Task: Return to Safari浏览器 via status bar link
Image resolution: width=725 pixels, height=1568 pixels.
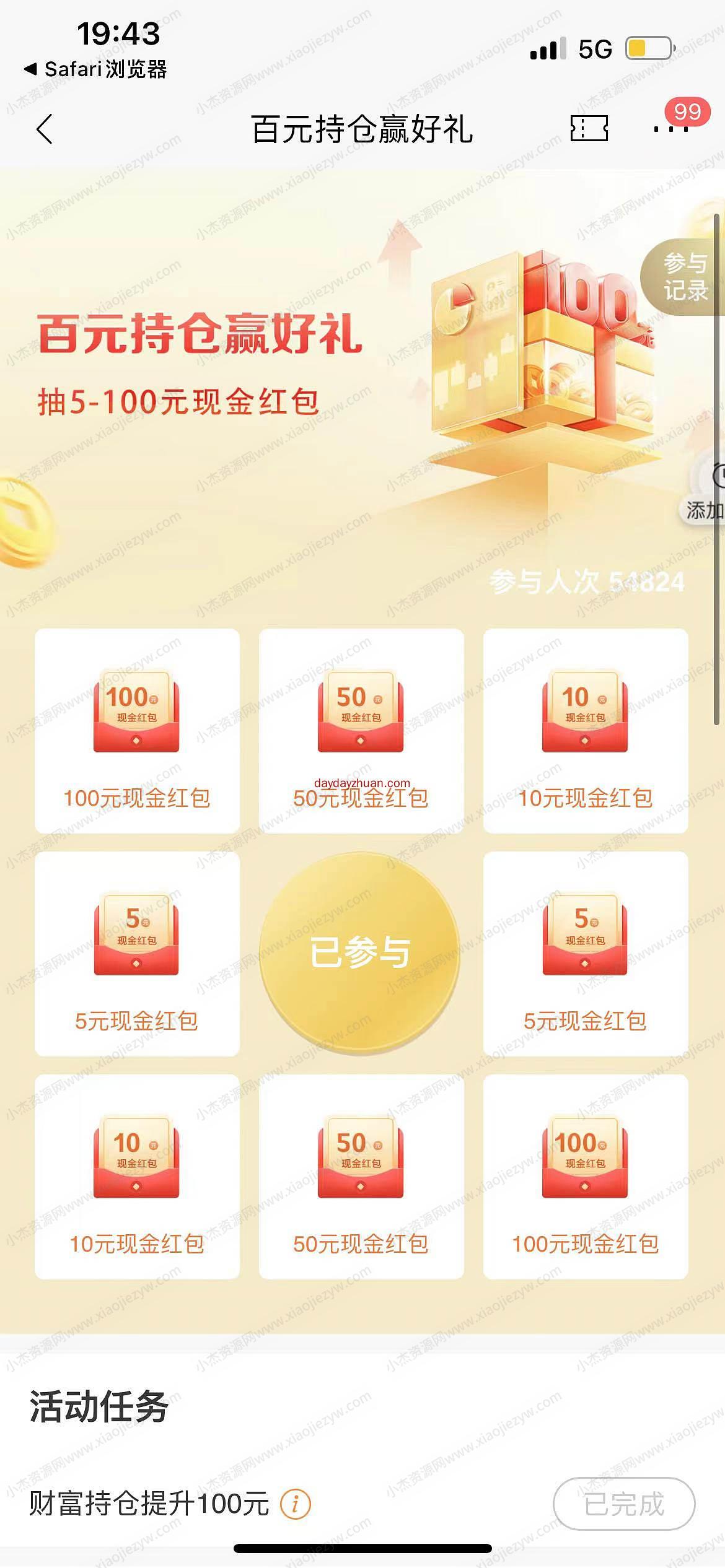Action: [96, 69]
